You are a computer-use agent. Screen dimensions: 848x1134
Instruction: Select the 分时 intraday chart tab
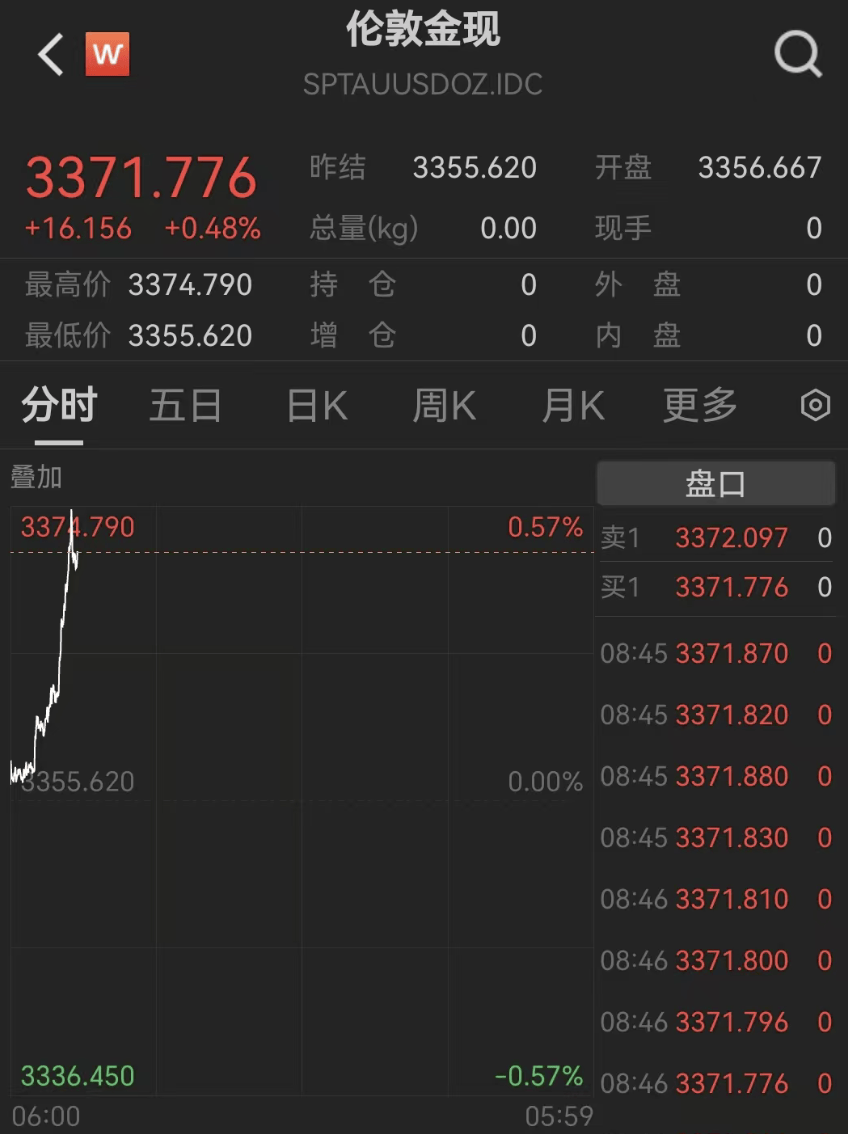pos(57,406)
